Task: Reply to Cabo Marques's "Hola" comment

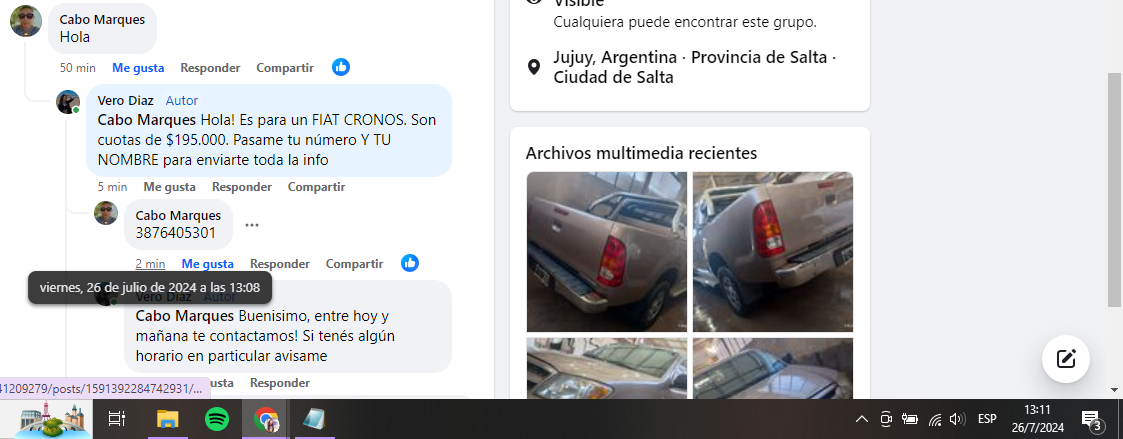Action: click(210, 68)
